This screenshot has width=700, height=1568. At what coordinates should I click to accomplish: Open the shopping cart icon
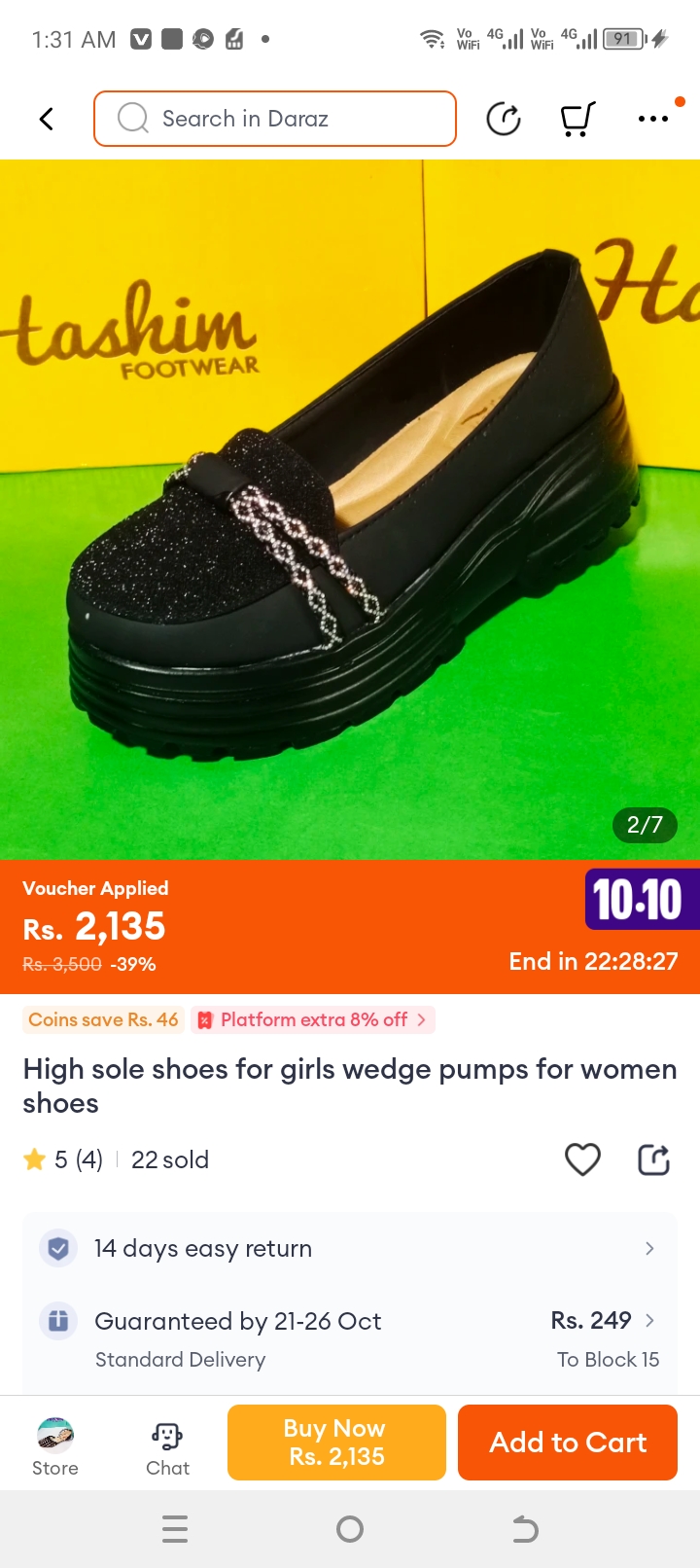click(x=577, y=119)
